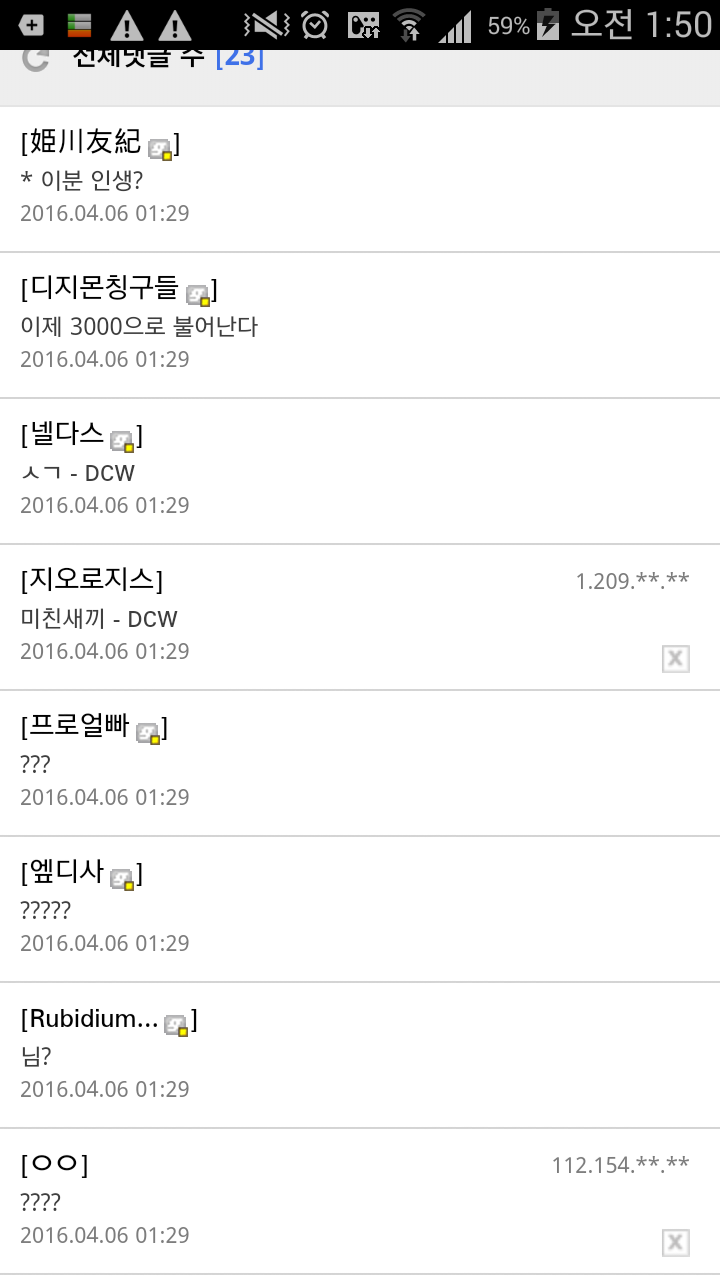Open 넬다스's gallog icon
The height and width of the screenshot is (1280, 720).
pos(122,441)
